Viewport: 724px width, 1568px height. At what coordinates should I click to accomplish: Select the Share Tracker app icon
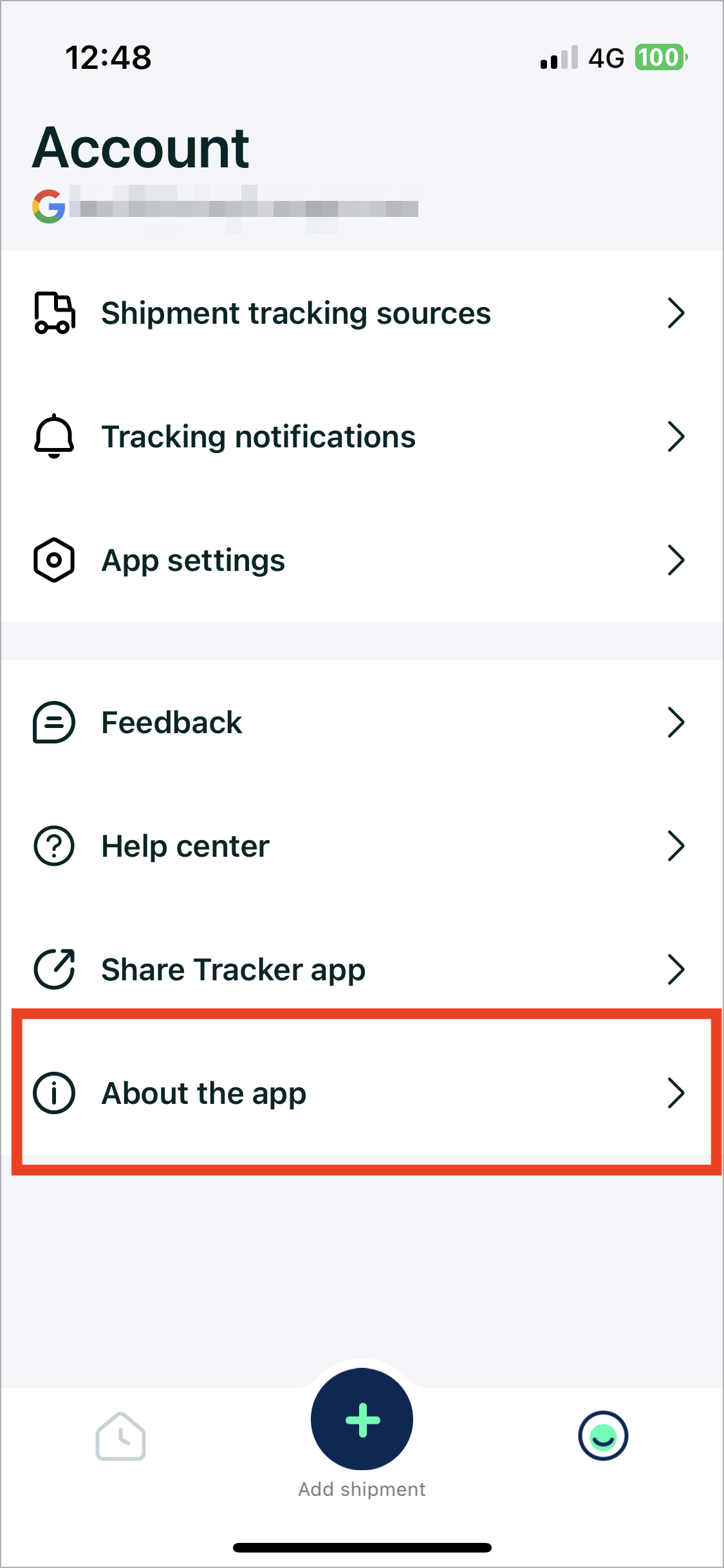(x=55, y=969)
